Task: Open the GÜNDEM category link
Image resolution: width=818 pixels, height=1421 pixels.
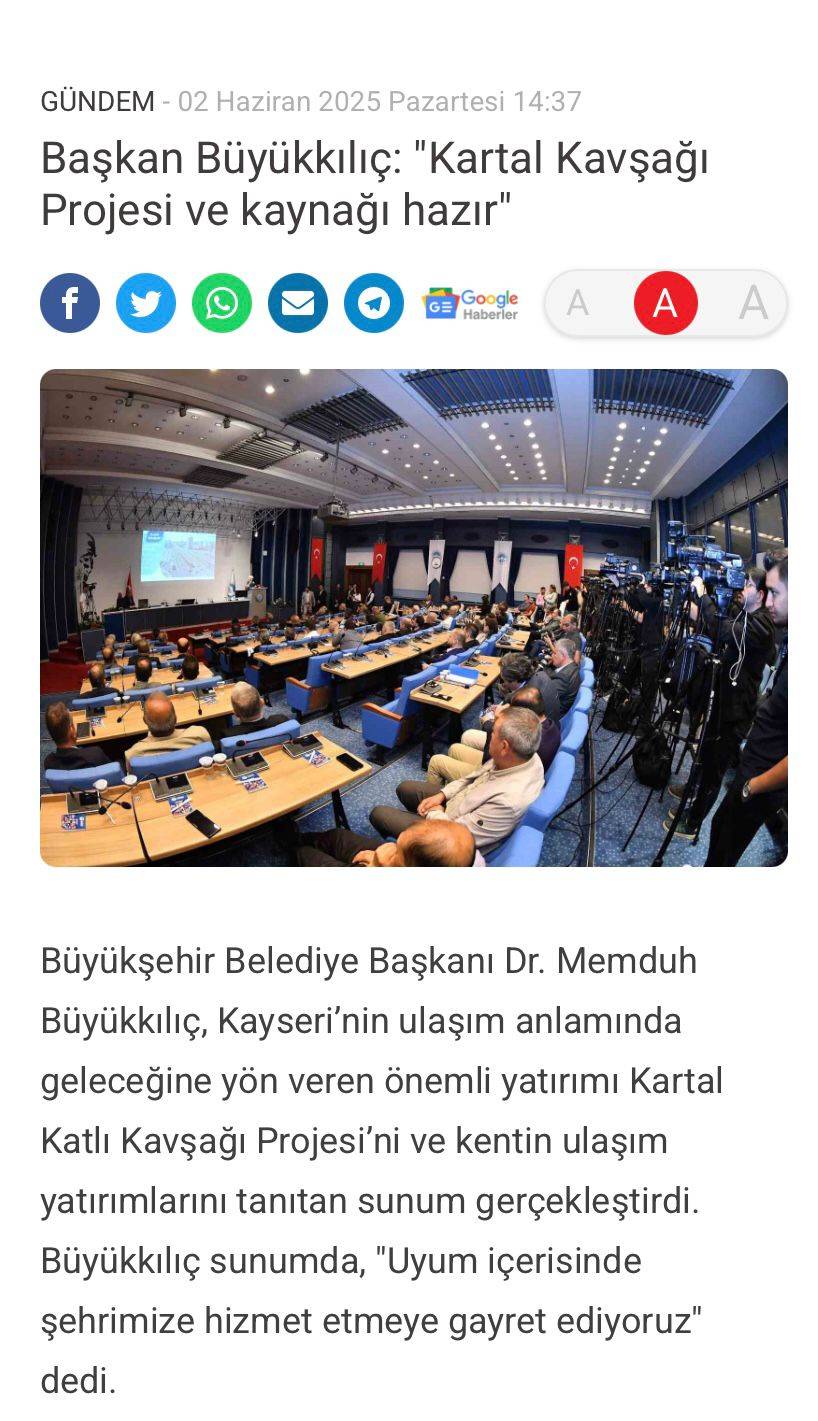Action: 97,101
